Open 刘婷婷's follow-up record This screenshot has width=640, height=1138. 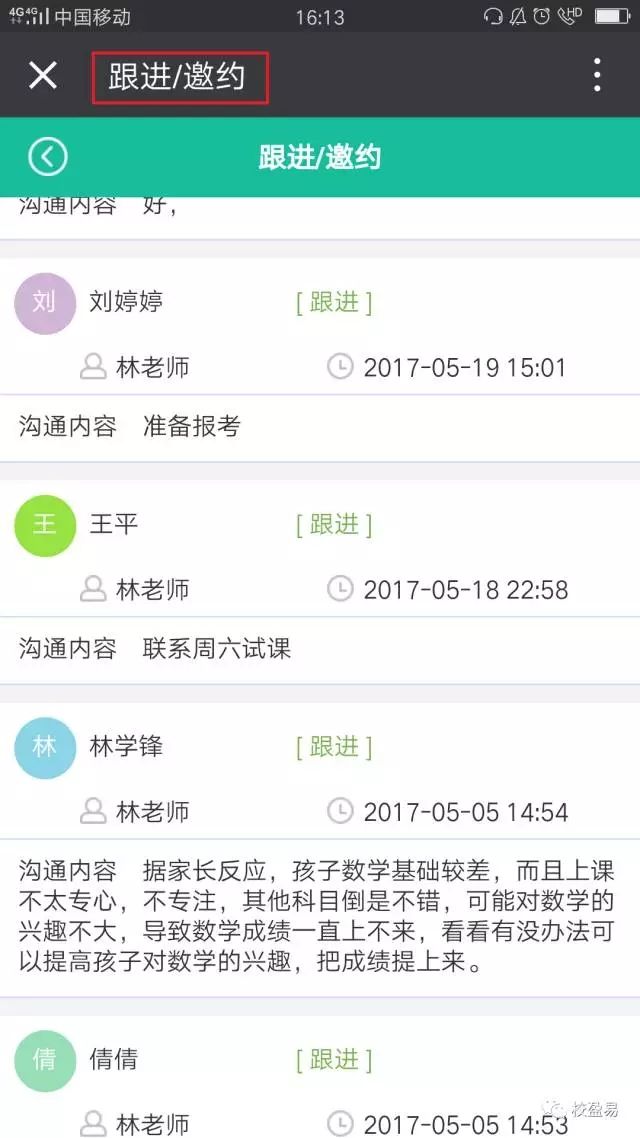(126, 302)
